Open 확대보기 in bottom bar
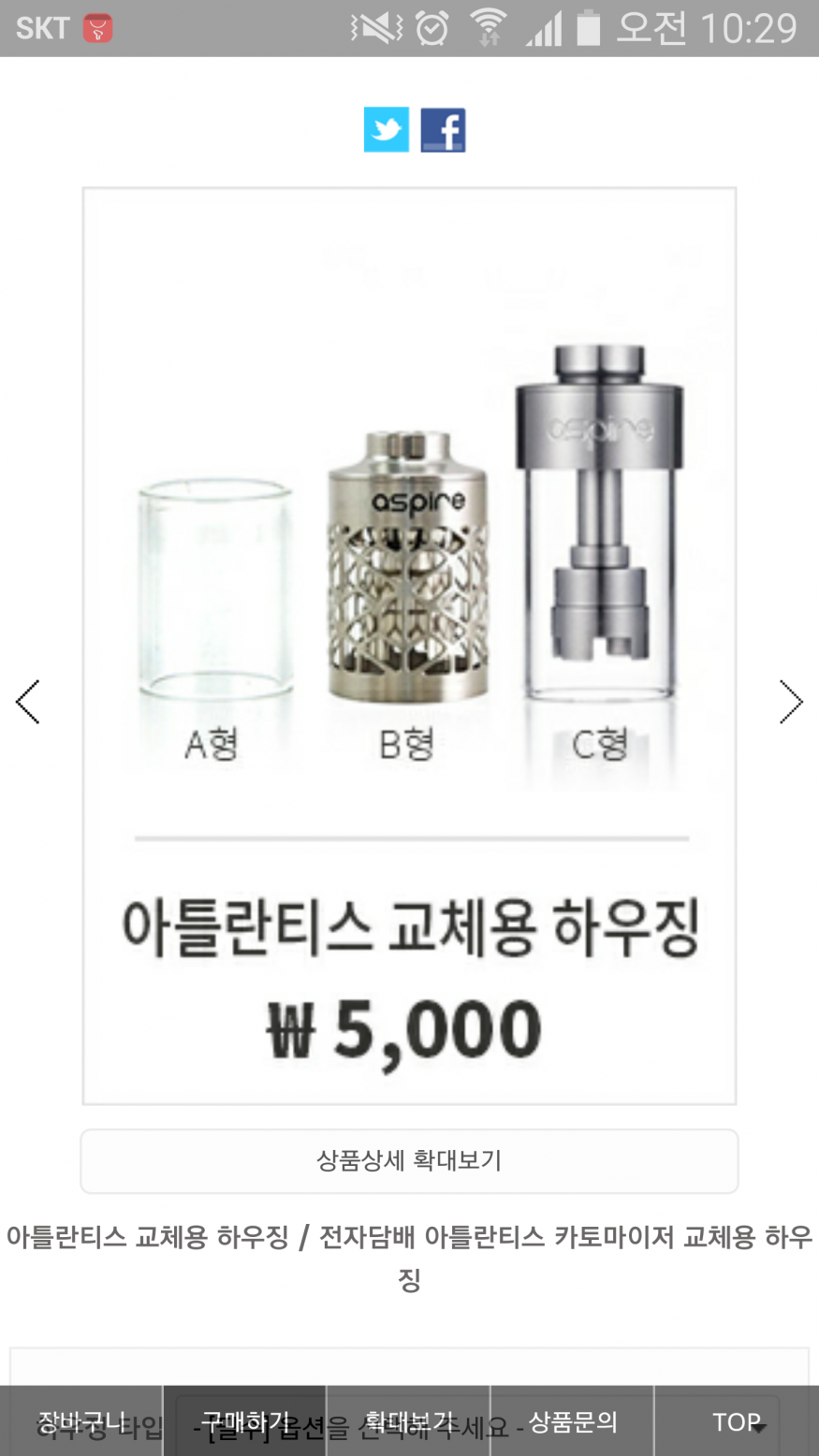This screenshot has height=1456, width=819. click(408, 1421)
